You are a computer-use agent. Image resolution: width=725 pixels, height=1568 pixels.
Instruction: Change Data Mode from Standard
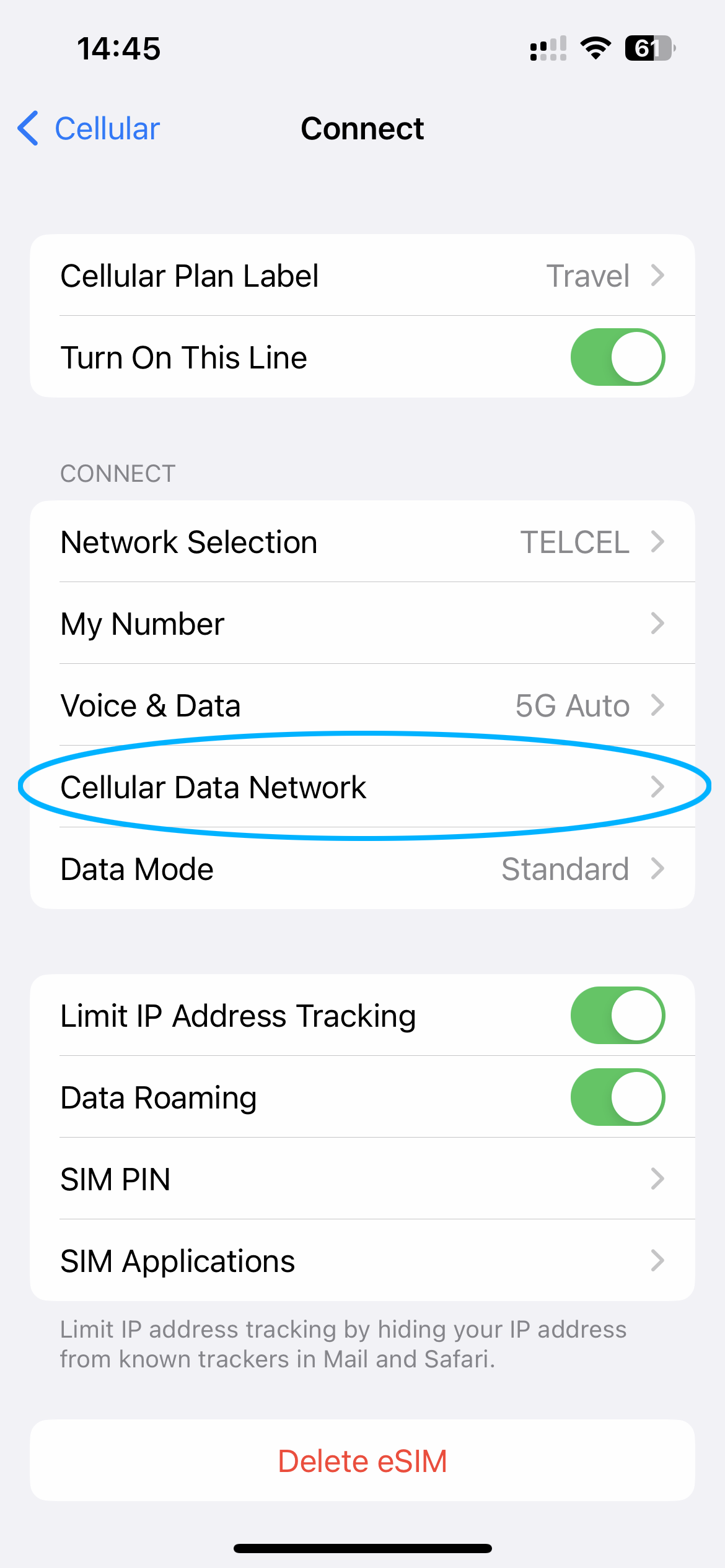(x=362, y=869)
